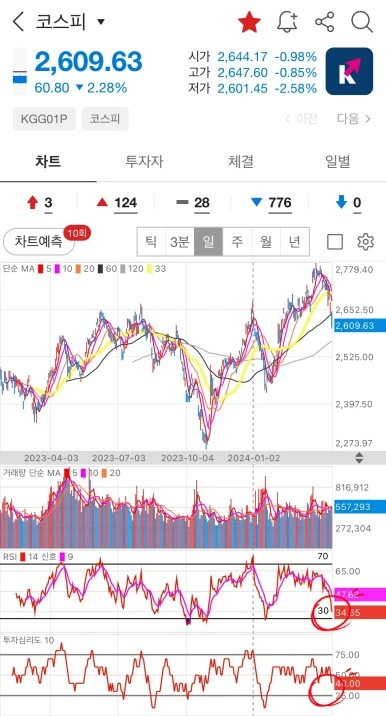Select the 년 yearly interval
This screenshot has width=386, height=716.
[x=295, y=242]
